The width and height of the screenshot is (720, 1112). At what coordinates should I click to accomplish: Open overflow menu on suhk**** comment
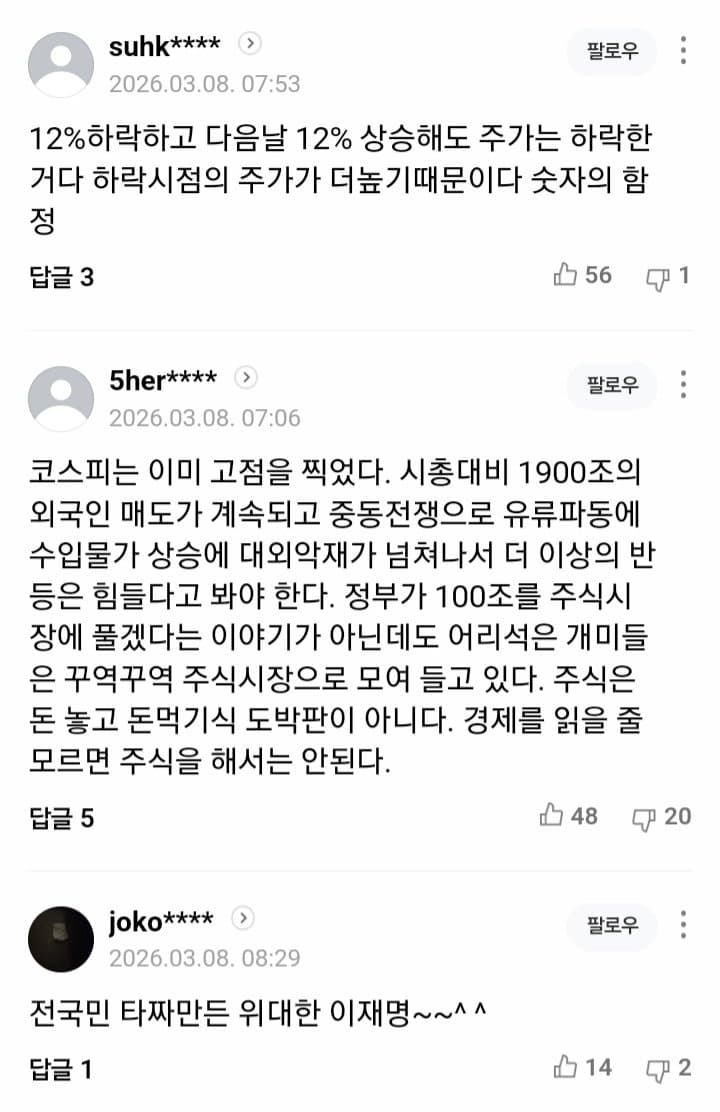tap(683, 51)
